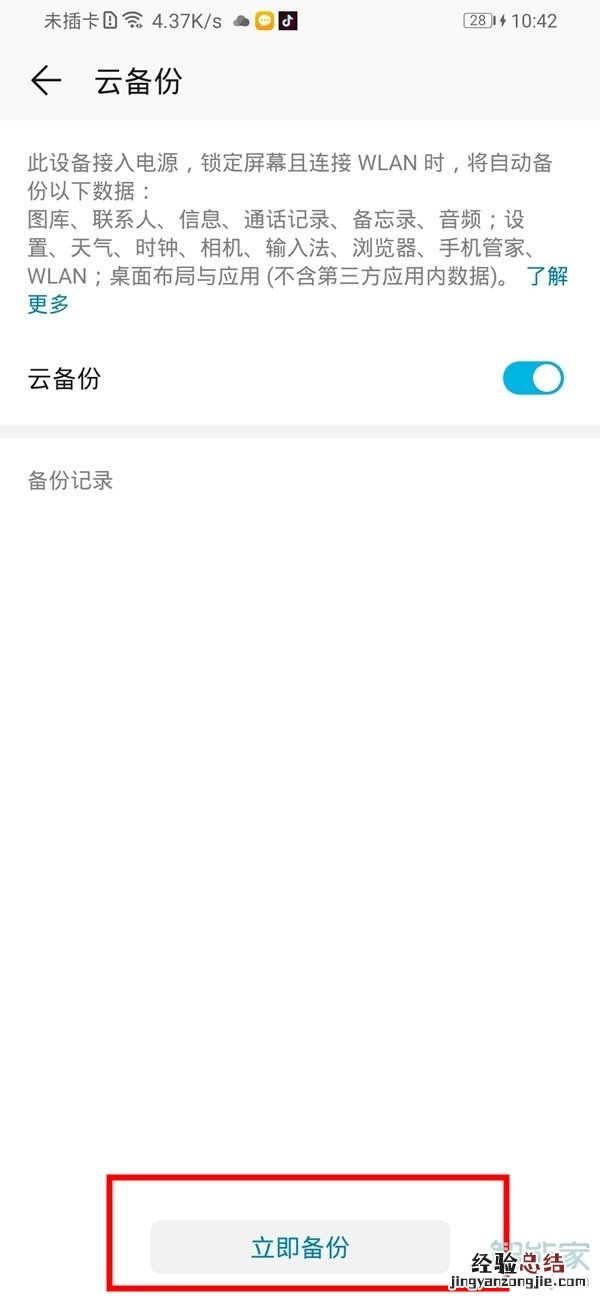Go back from the 云备份 page
The width and height of the screenshot is (600, 1300).
click(x=46, y=81)
